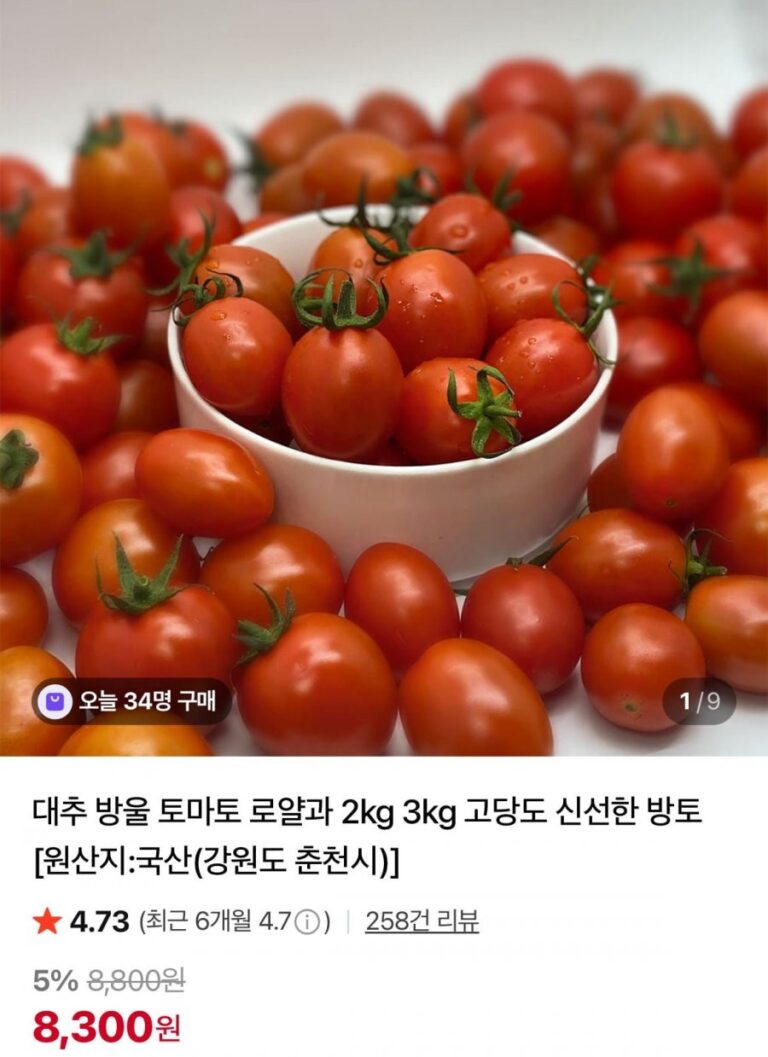Open the tomato product photo full screen
Viewport: 768px width, 1057px height.
[384, 380]
